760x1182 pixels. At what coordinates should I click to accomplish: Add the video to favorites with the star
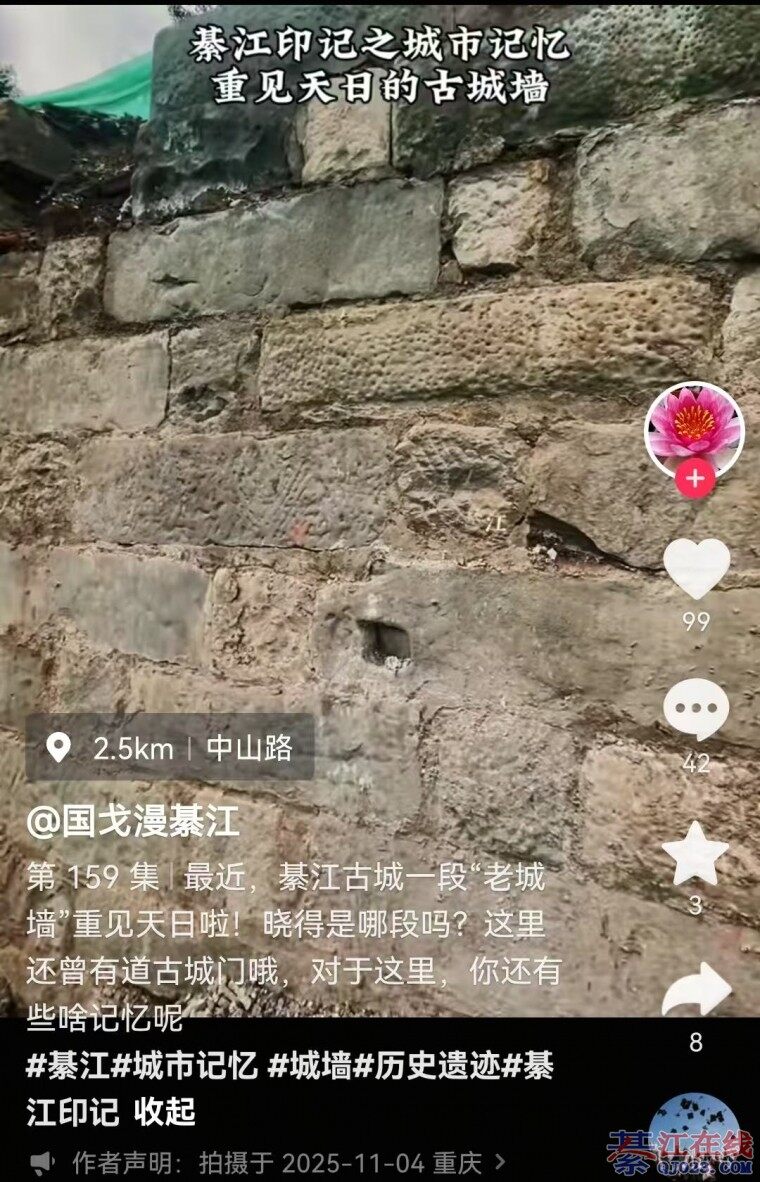695,854
